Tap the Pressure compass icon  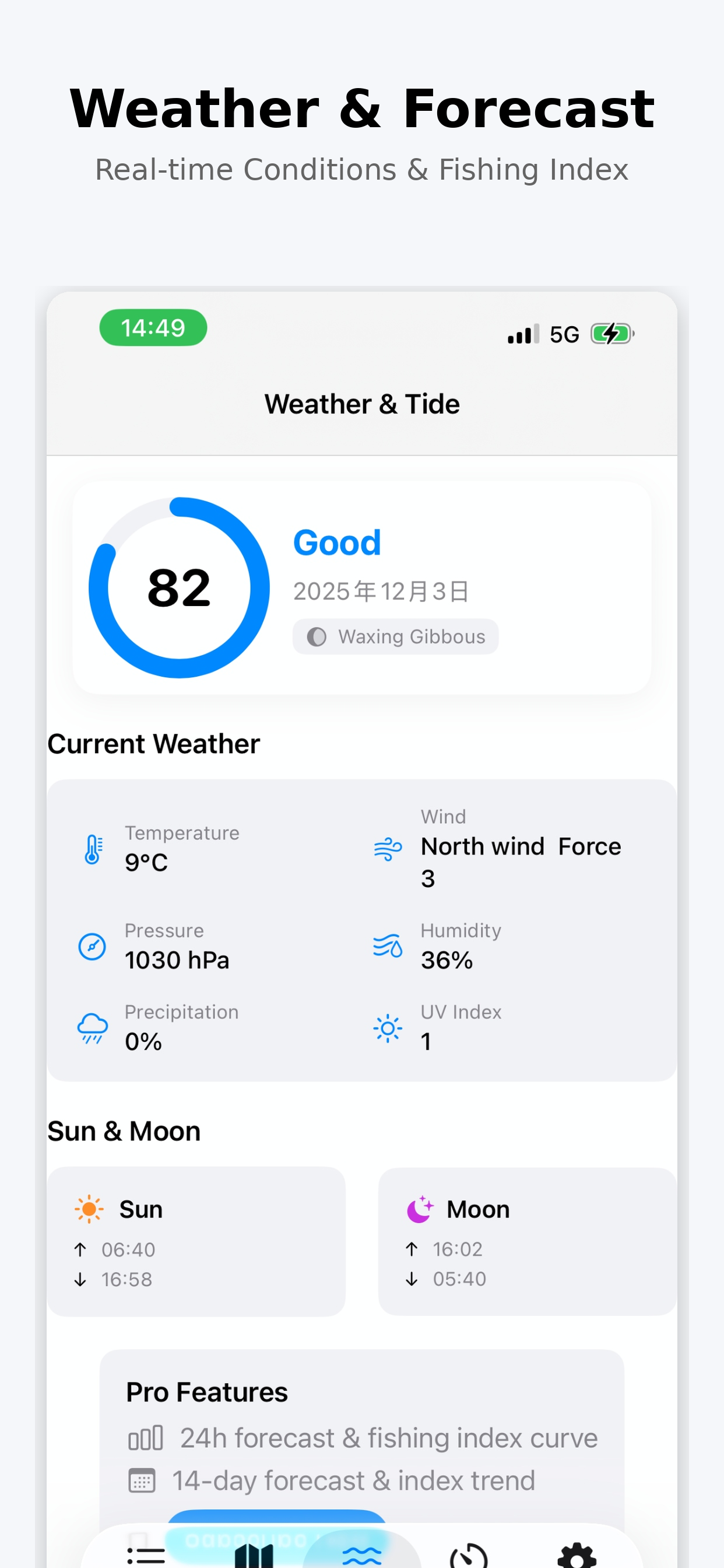92,946
